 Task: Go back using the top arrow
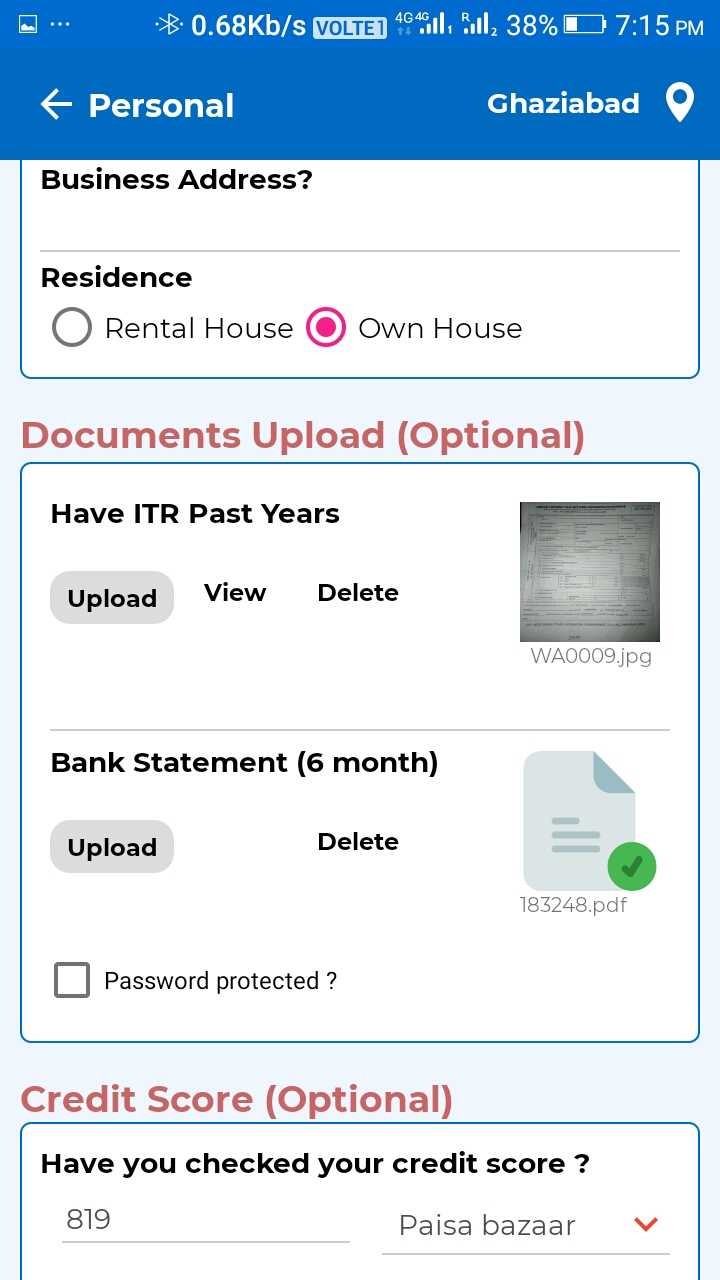point(56,104)
